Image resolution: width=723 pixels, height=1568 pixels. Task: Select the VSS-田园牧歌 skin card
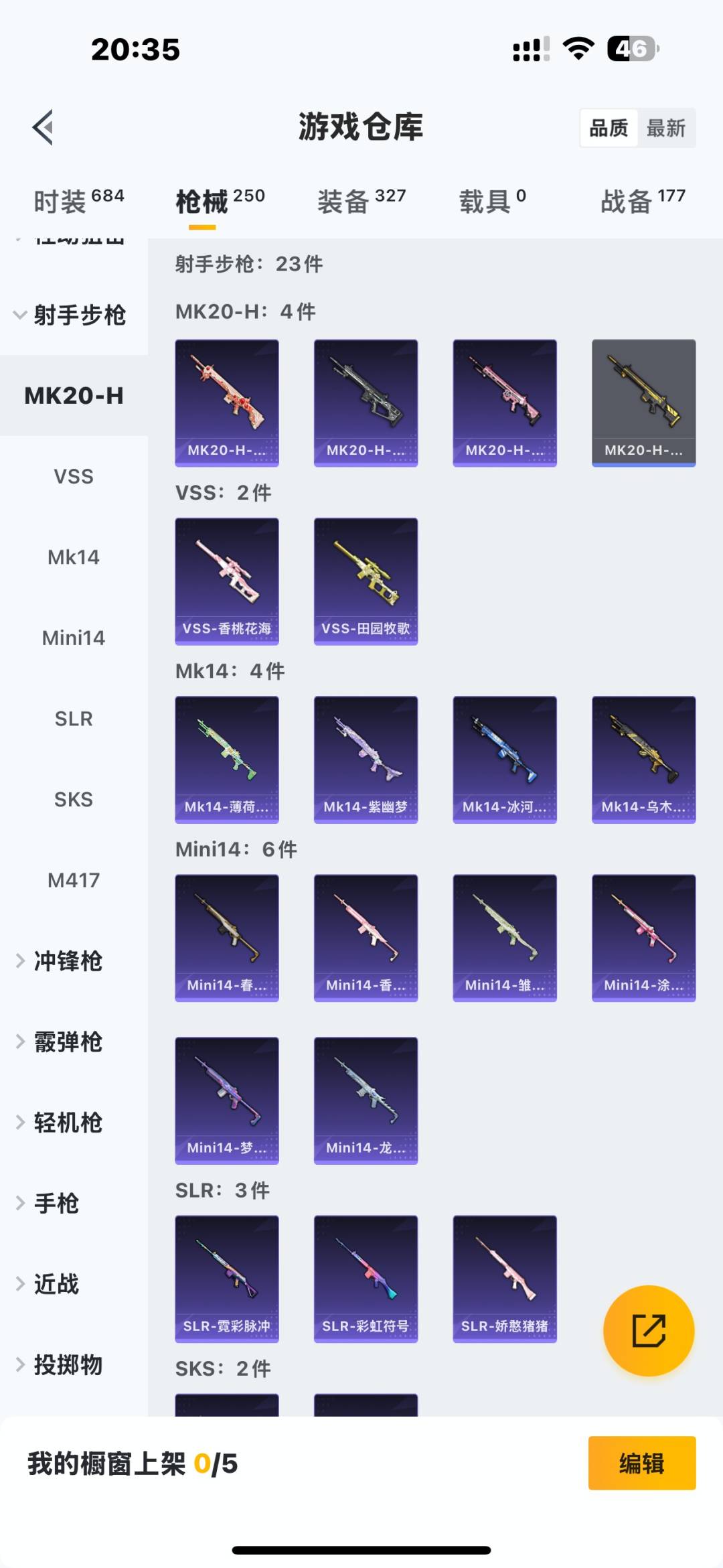click(x=366, y=580)
